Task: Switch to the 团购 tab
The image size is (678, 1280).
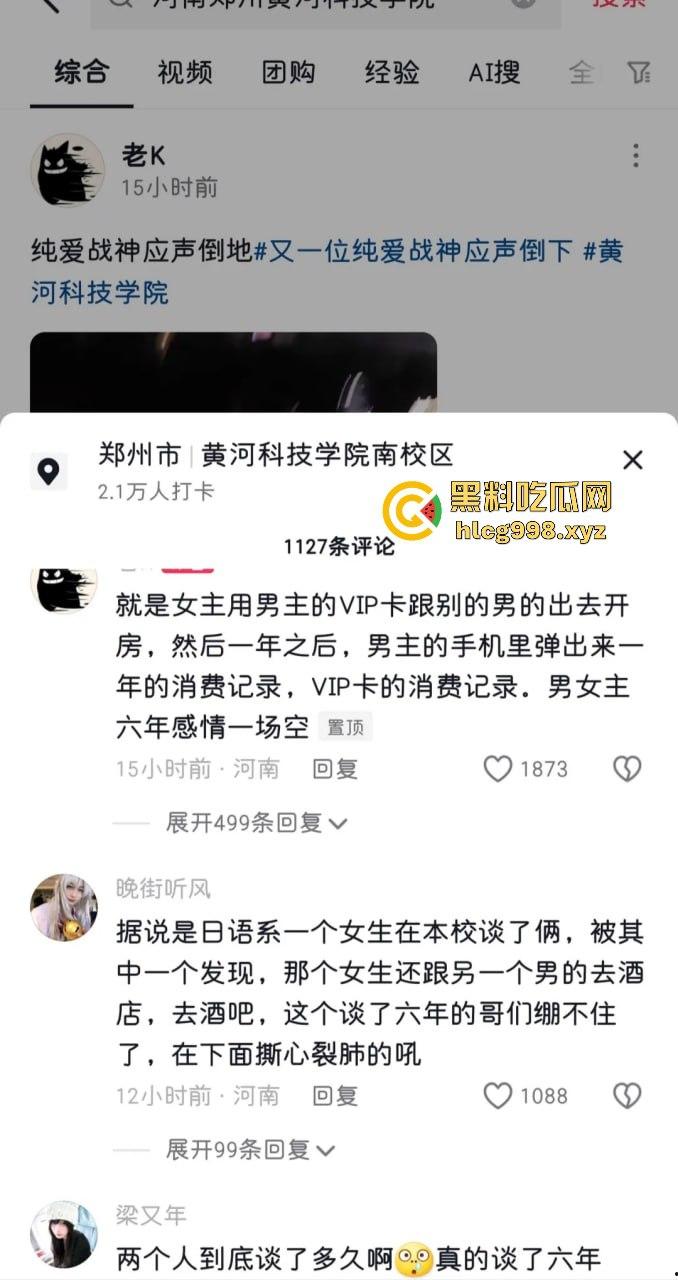Action: 289,72
